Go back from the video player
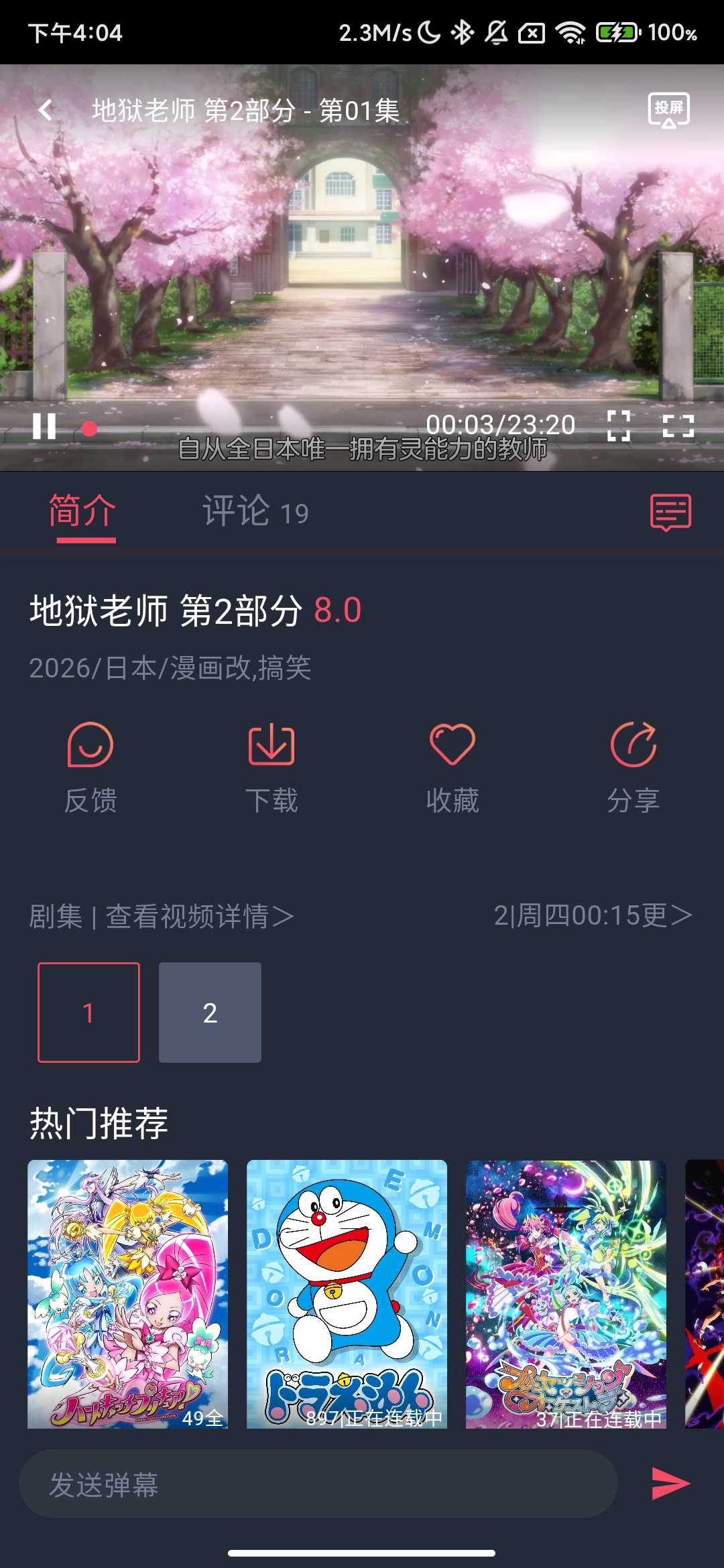Image resolution: width=724 pixels, height=1568 pixels. click(46, 110)
